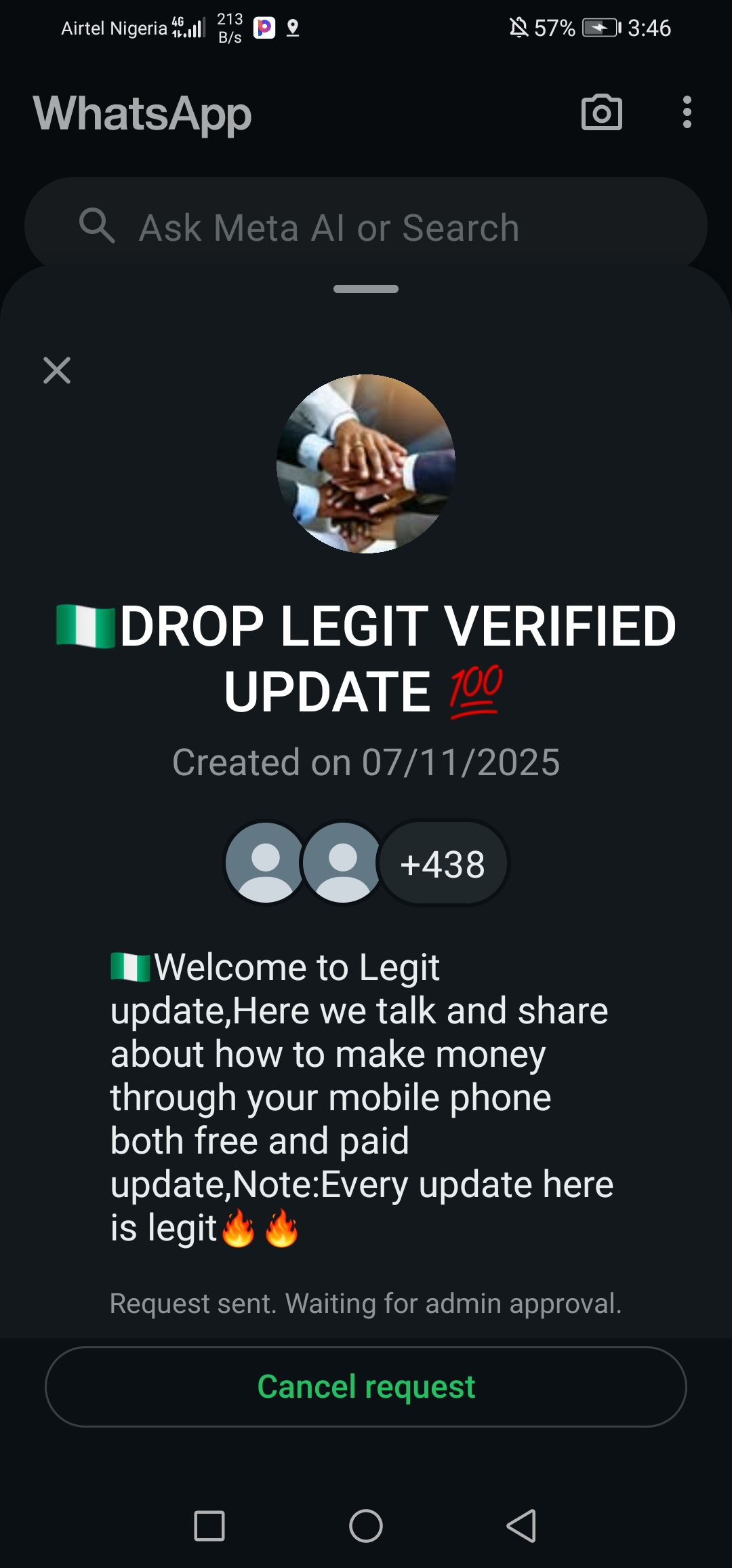The width and height of the screenshot is (732, 1568).
Task: Go back with the system back button
Action: [521, 1526]
